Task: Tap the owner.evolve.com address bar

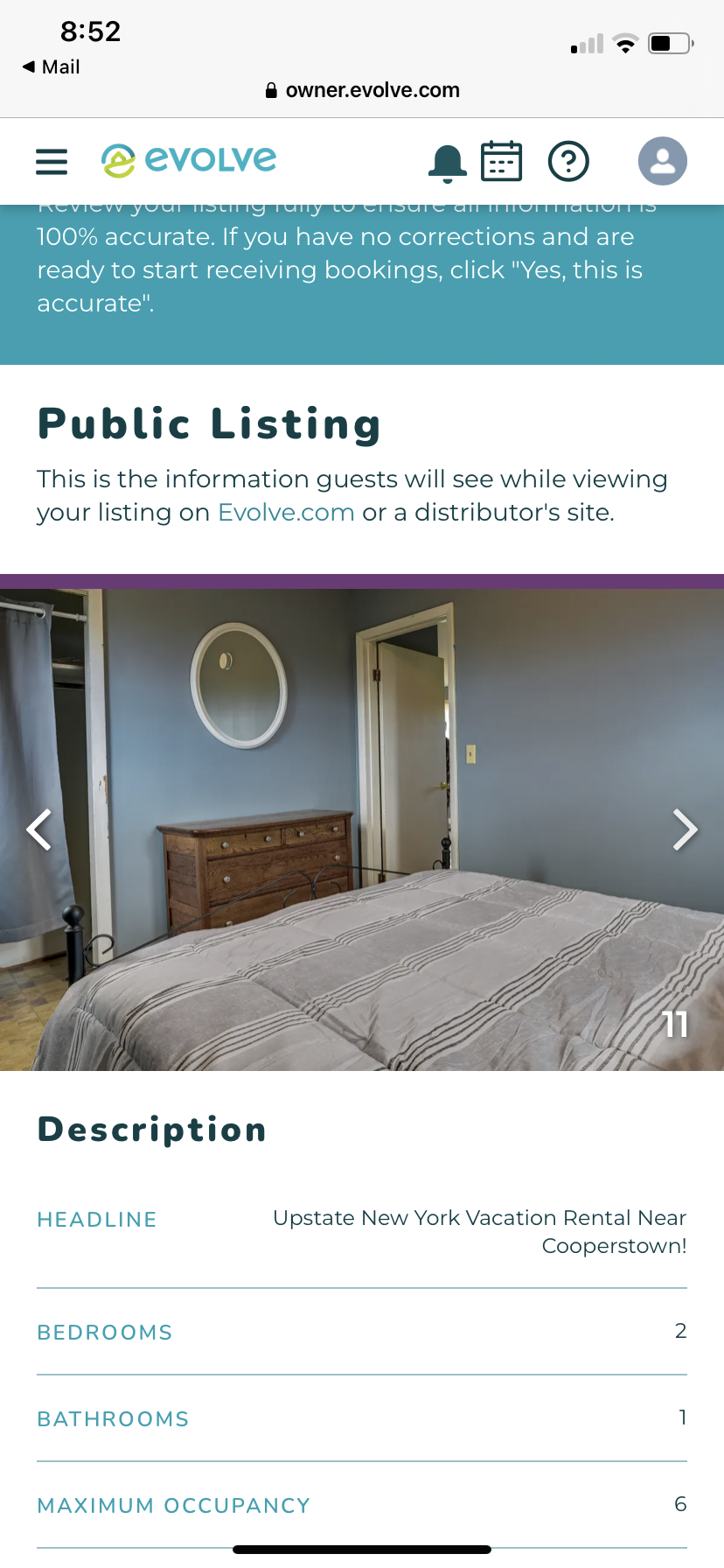Action: 362,90
